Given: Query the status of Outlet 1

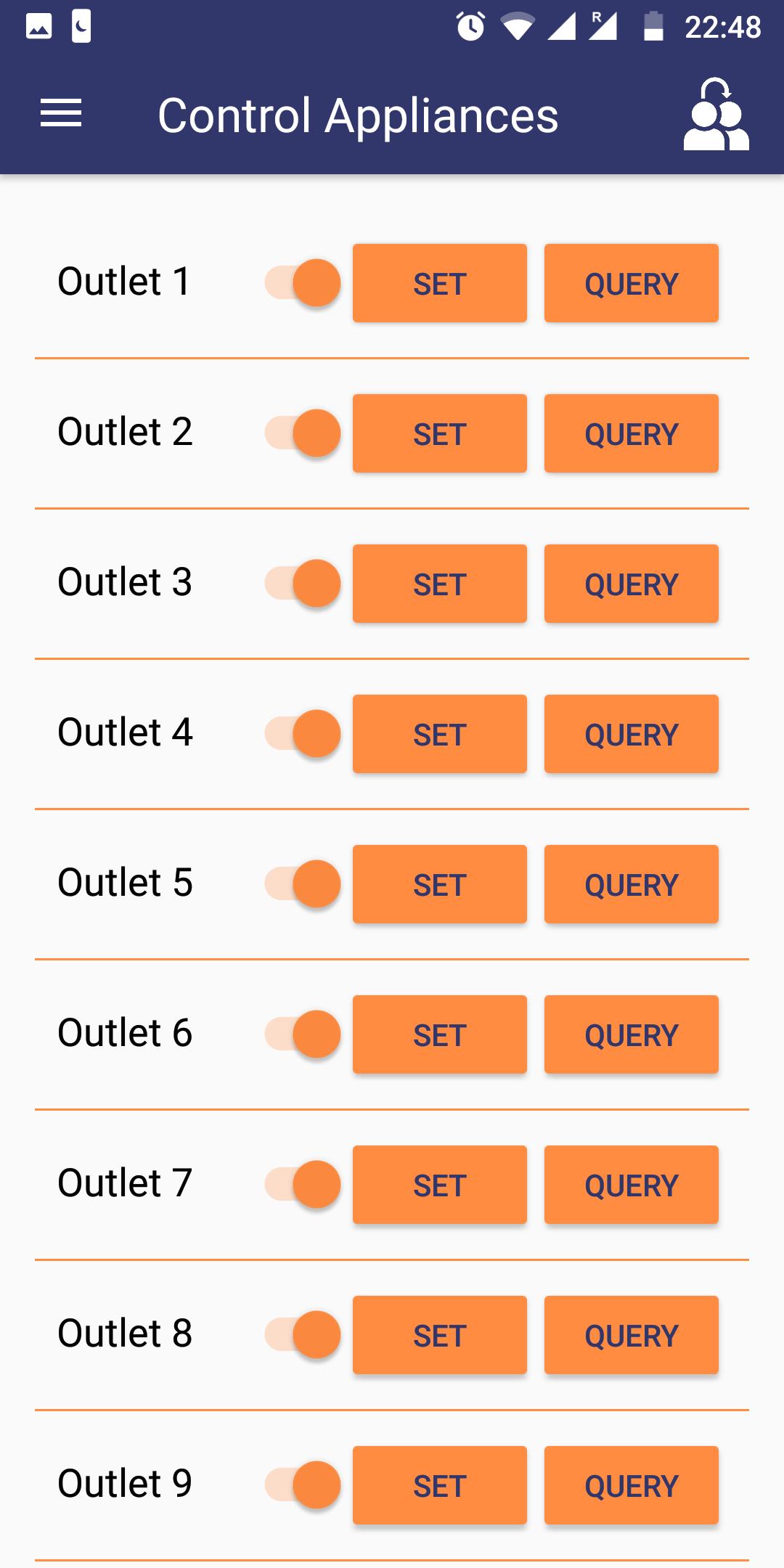Looking at the screenshot, I should coord(631,283).
